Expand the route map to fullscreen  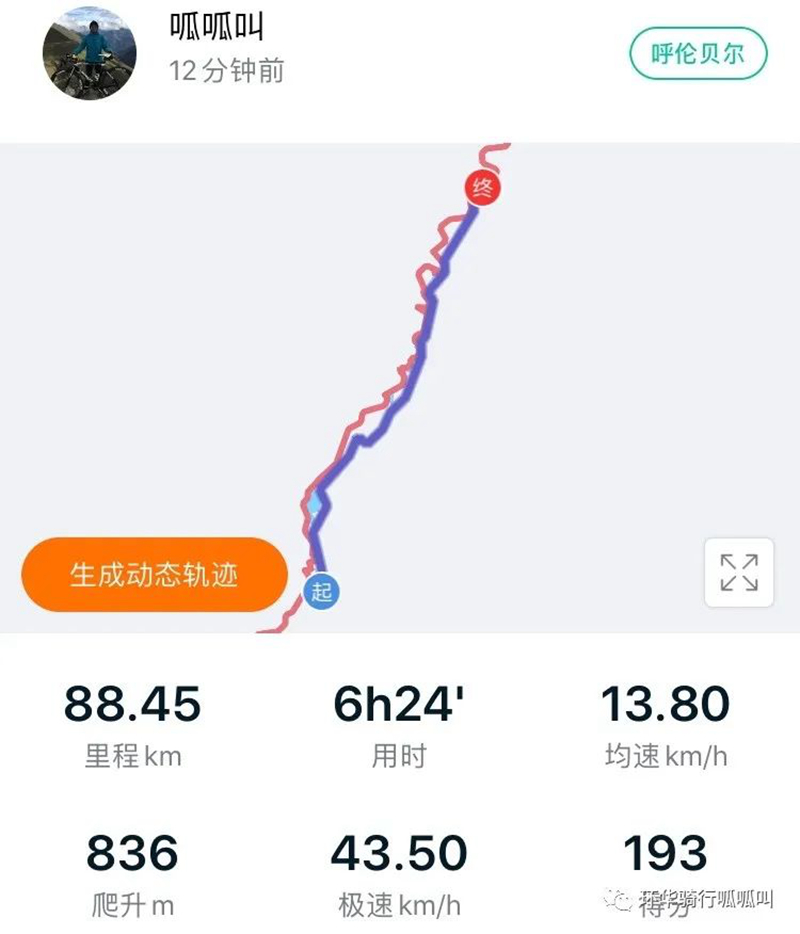738,573
